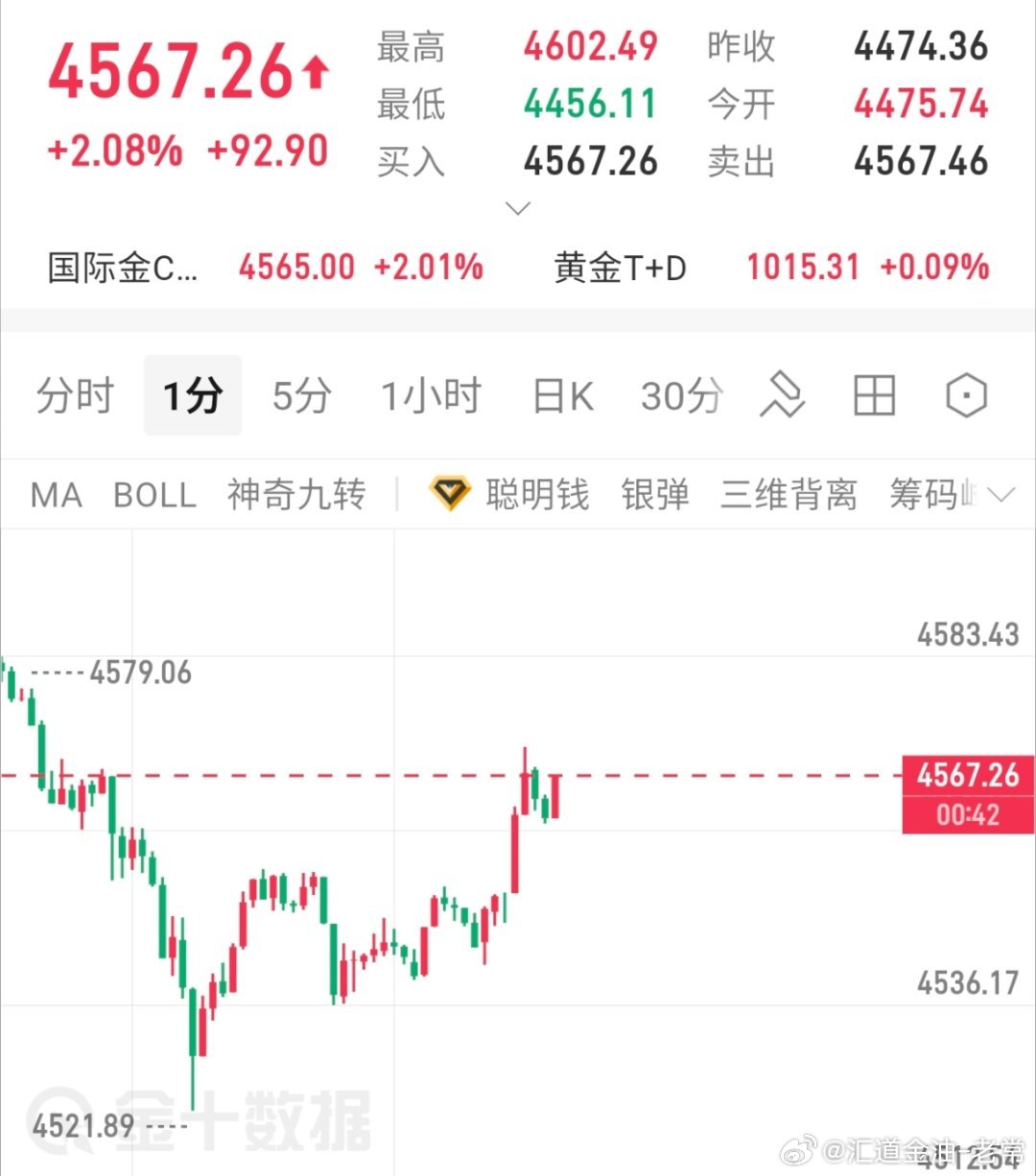Viewport: 1036px width, 1176px height.
Task: Enable the 三维背离 indicator
Action: [x=788, y=493]
